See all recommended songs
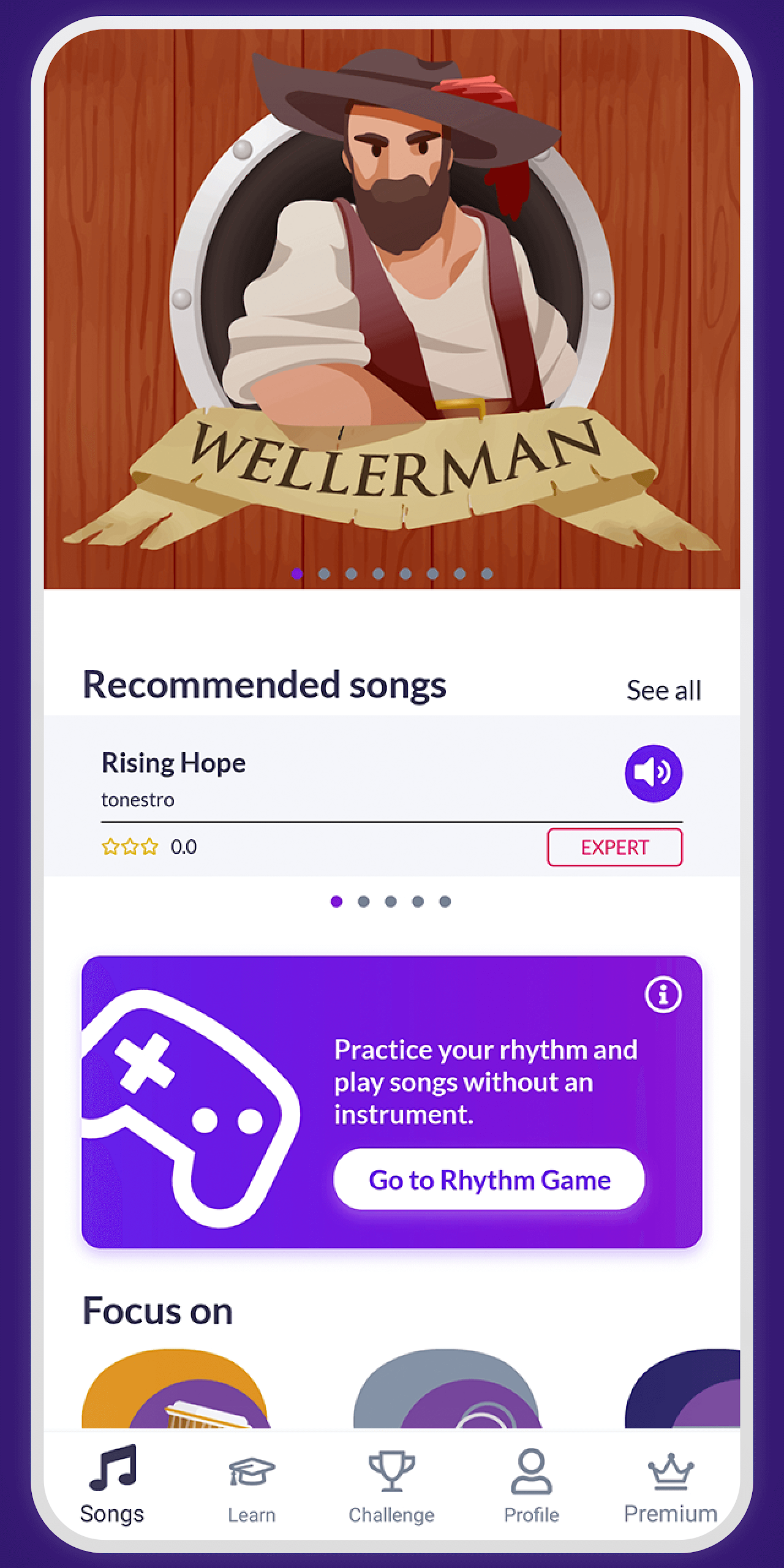 coord(663,690)
